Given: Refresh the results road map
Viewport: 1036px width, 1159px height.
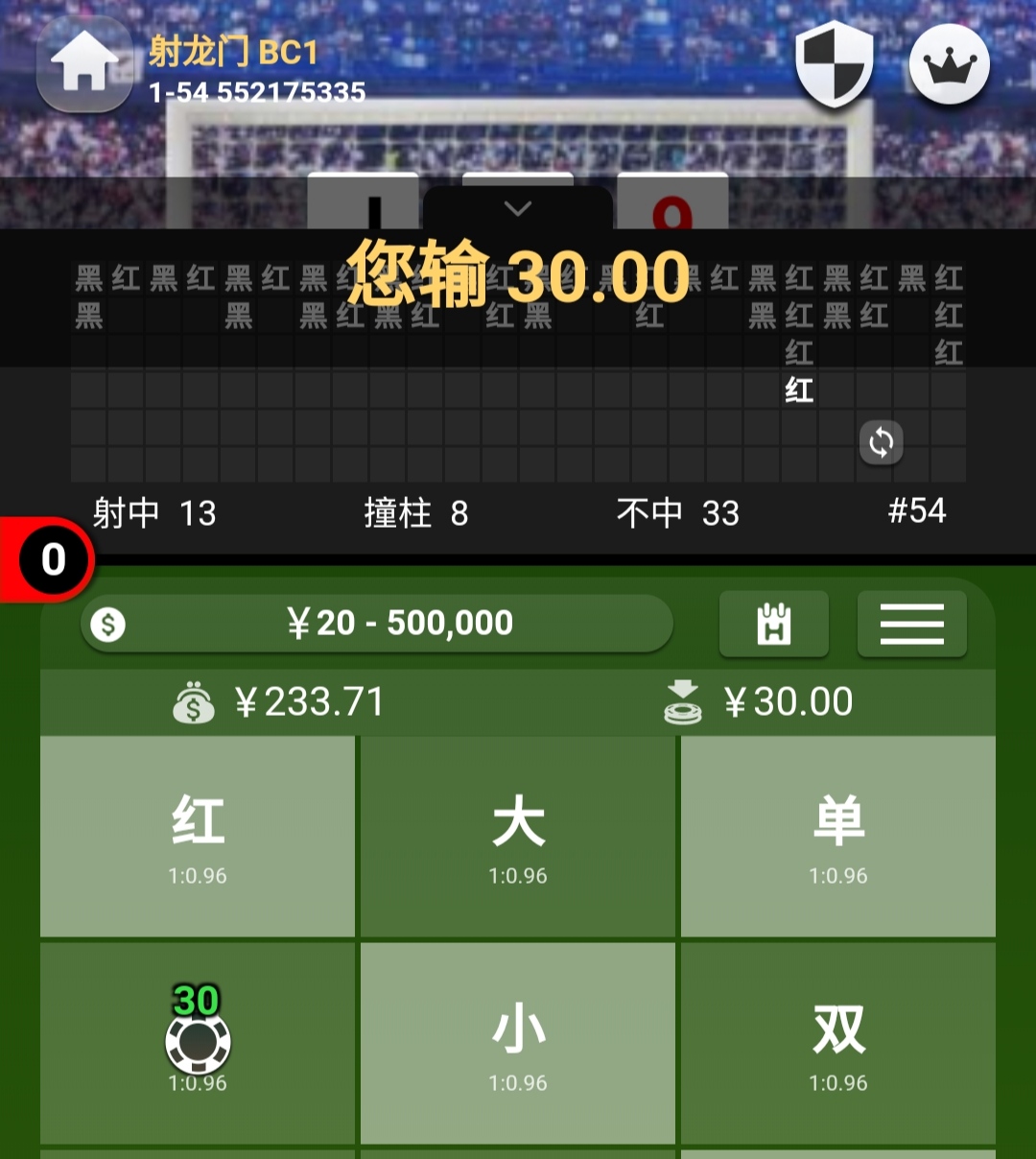Looking at the screenshot, I should click(x=881, y=442).
